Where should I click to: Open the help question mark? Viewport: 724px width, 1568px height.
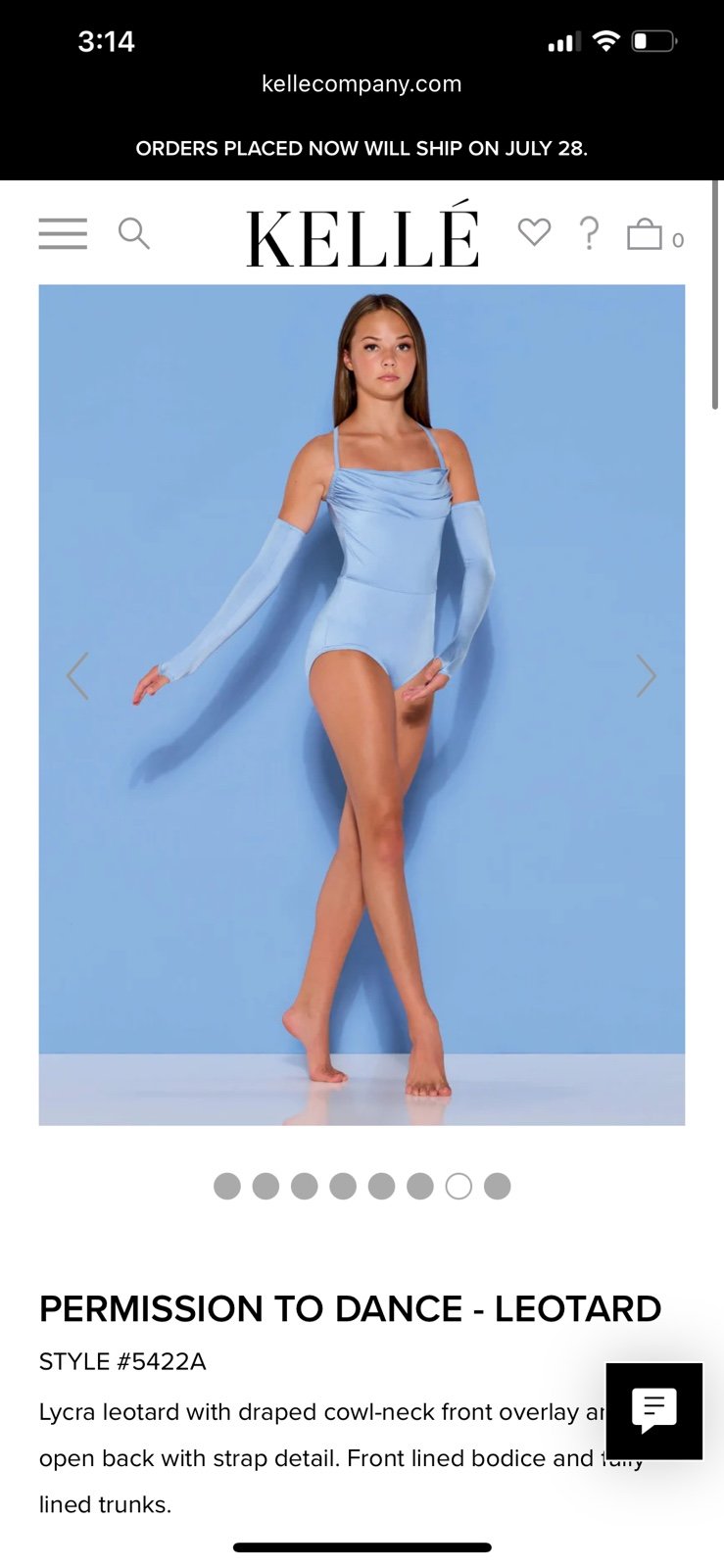click(589, 234)
